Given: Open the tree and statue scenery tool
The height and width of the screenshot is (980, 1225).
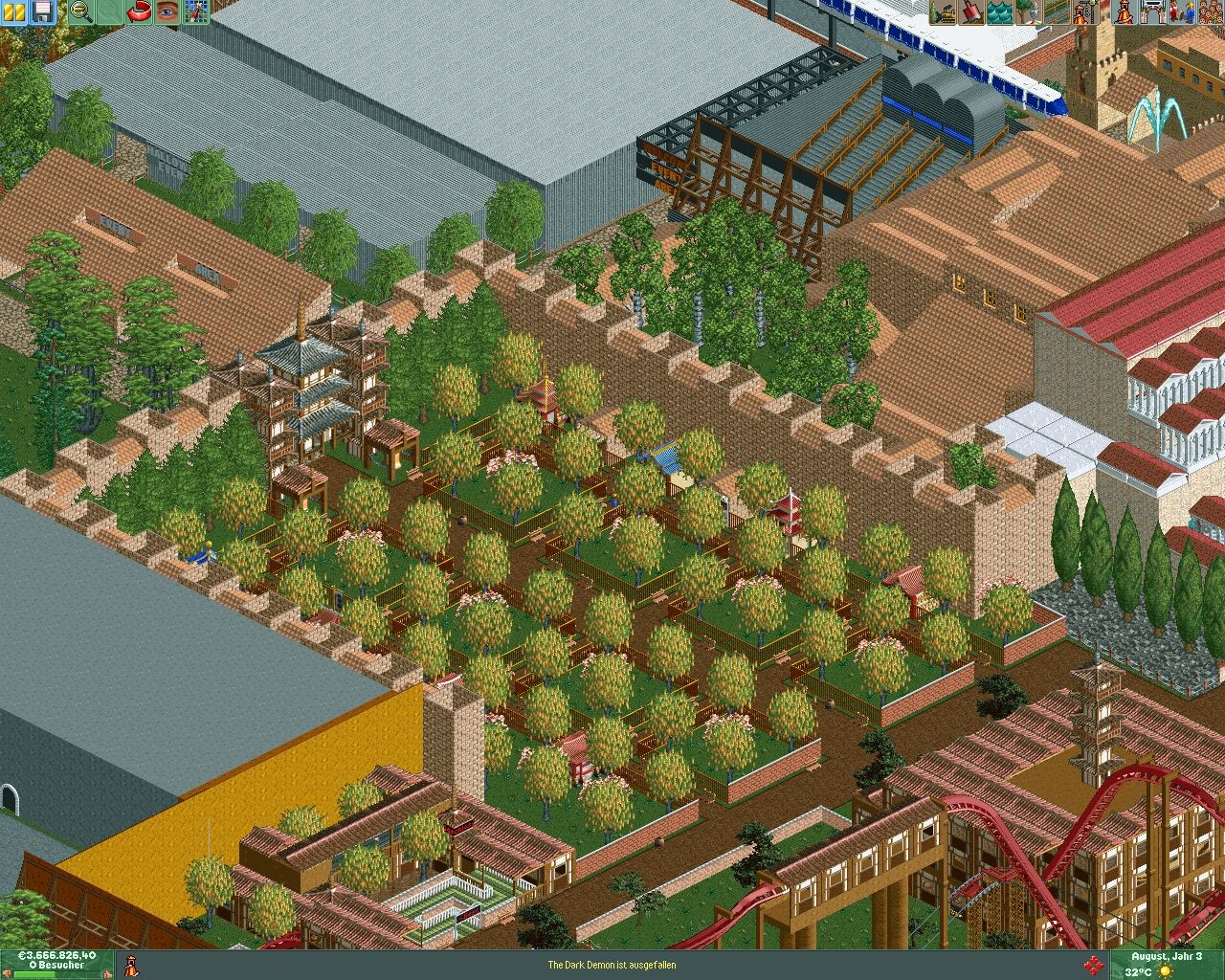Looking at the screenshot, I should tap(1029, 11).
